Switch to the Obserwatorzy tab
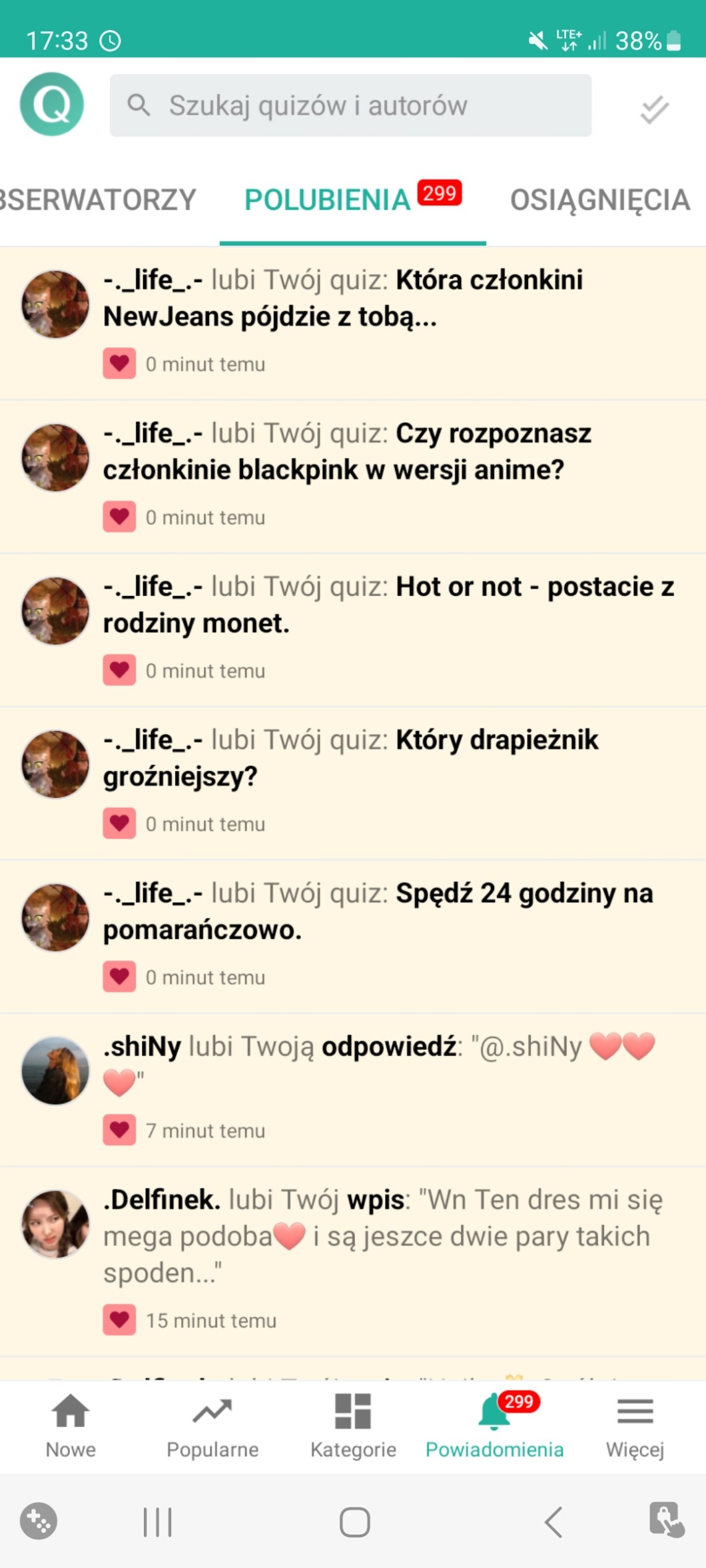The height and width of the screenshot is (1568, 706). [98, 200]
